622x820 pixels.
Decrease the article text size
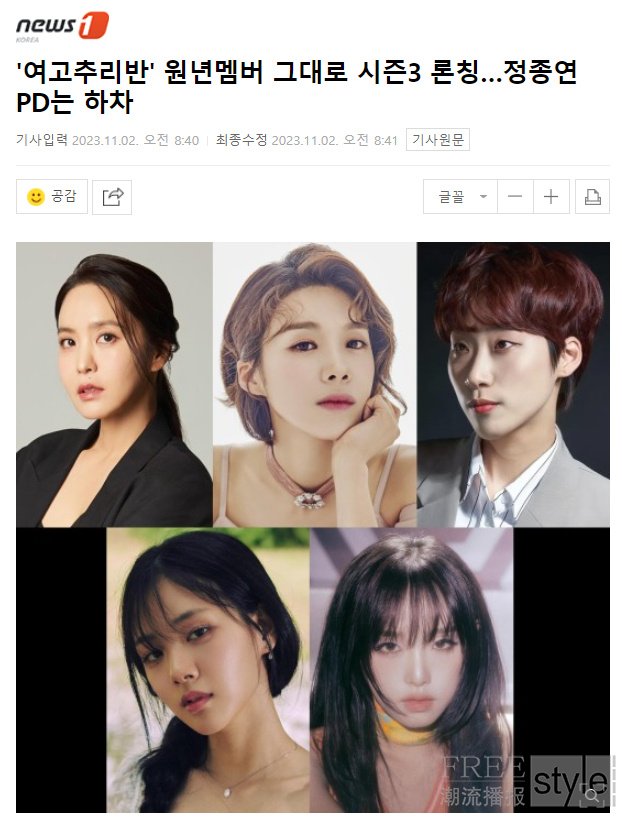click(x=515, y=197)
